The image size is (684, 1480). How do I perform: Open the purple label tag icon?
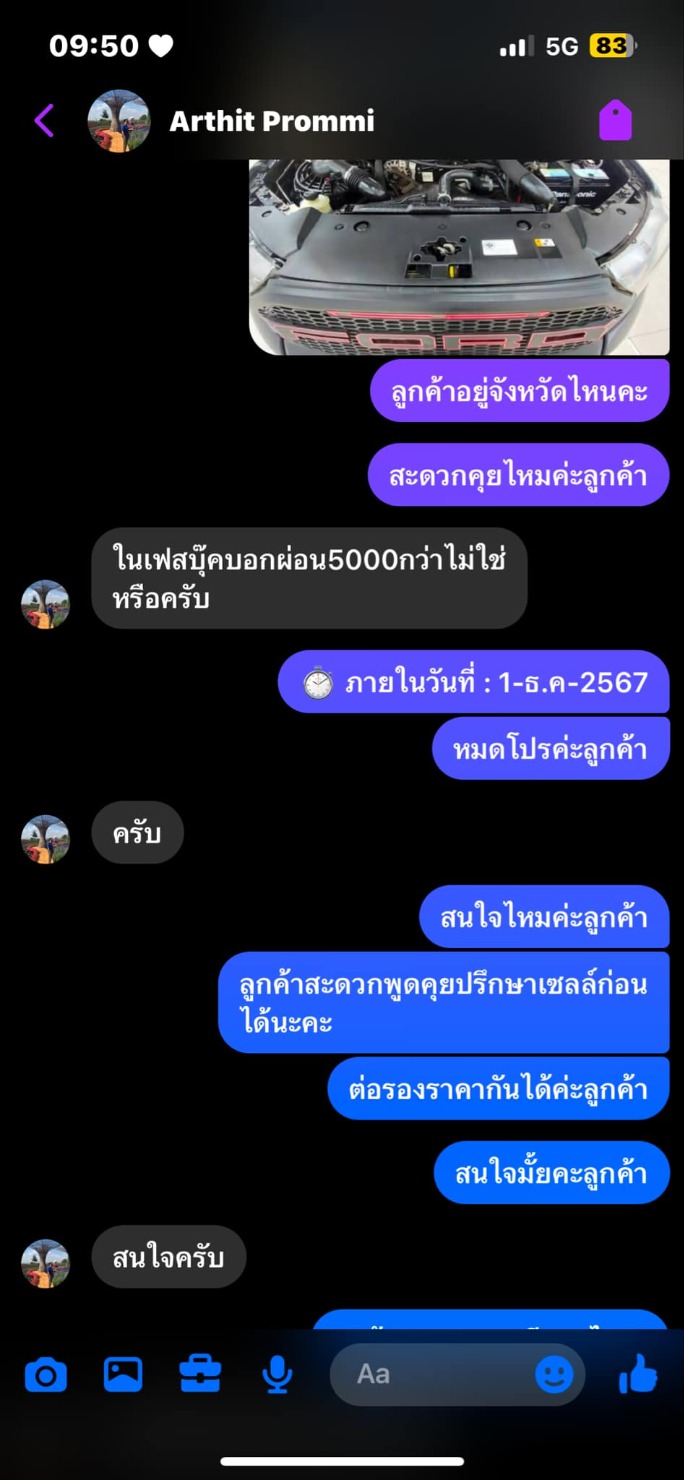615,121
